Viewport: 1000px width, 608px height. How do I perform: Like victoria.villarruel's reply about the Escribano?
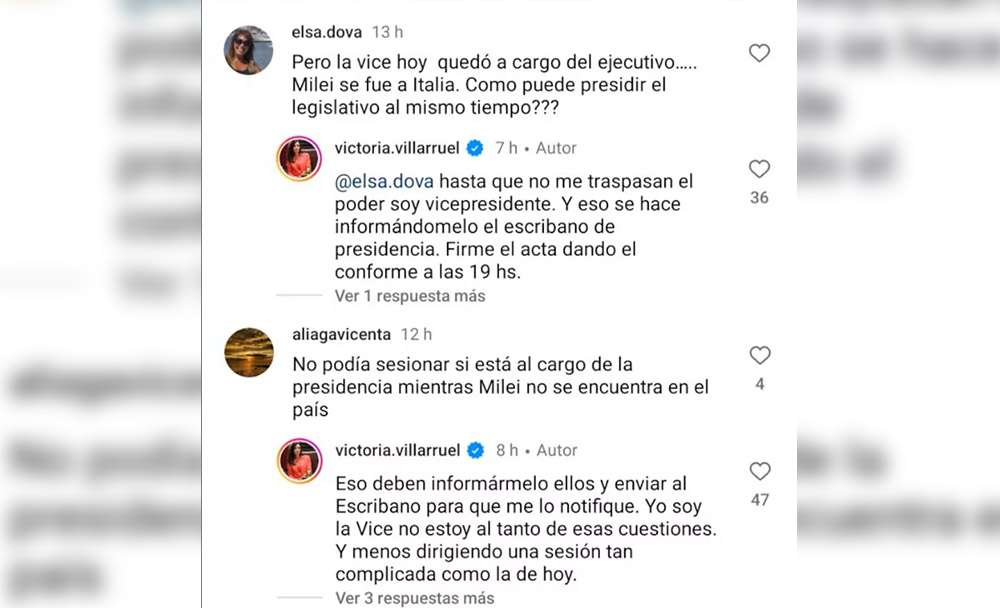759,471
